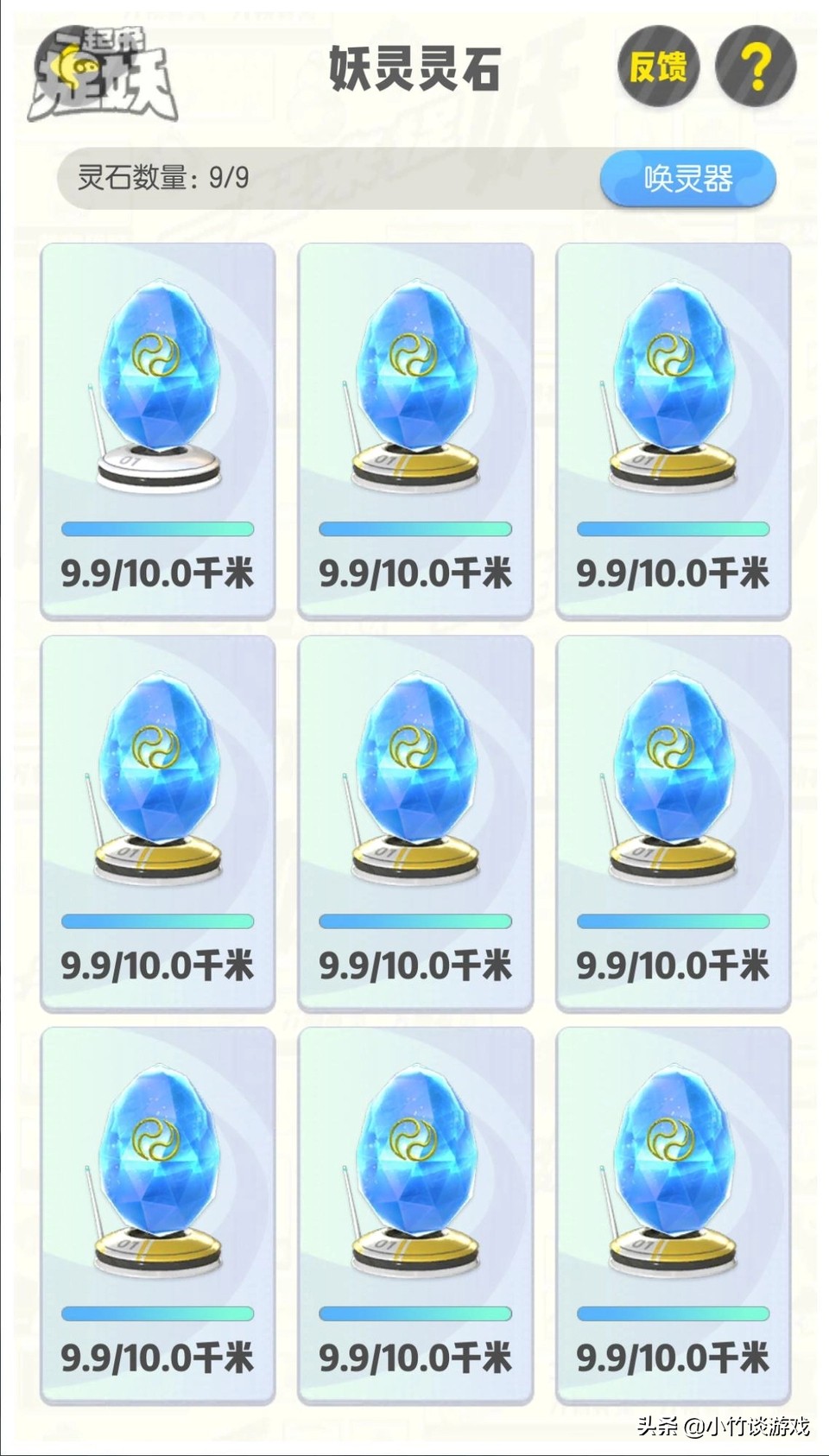Click the 反馈 feedback button

pyautogui.click(x=658, y=65)
